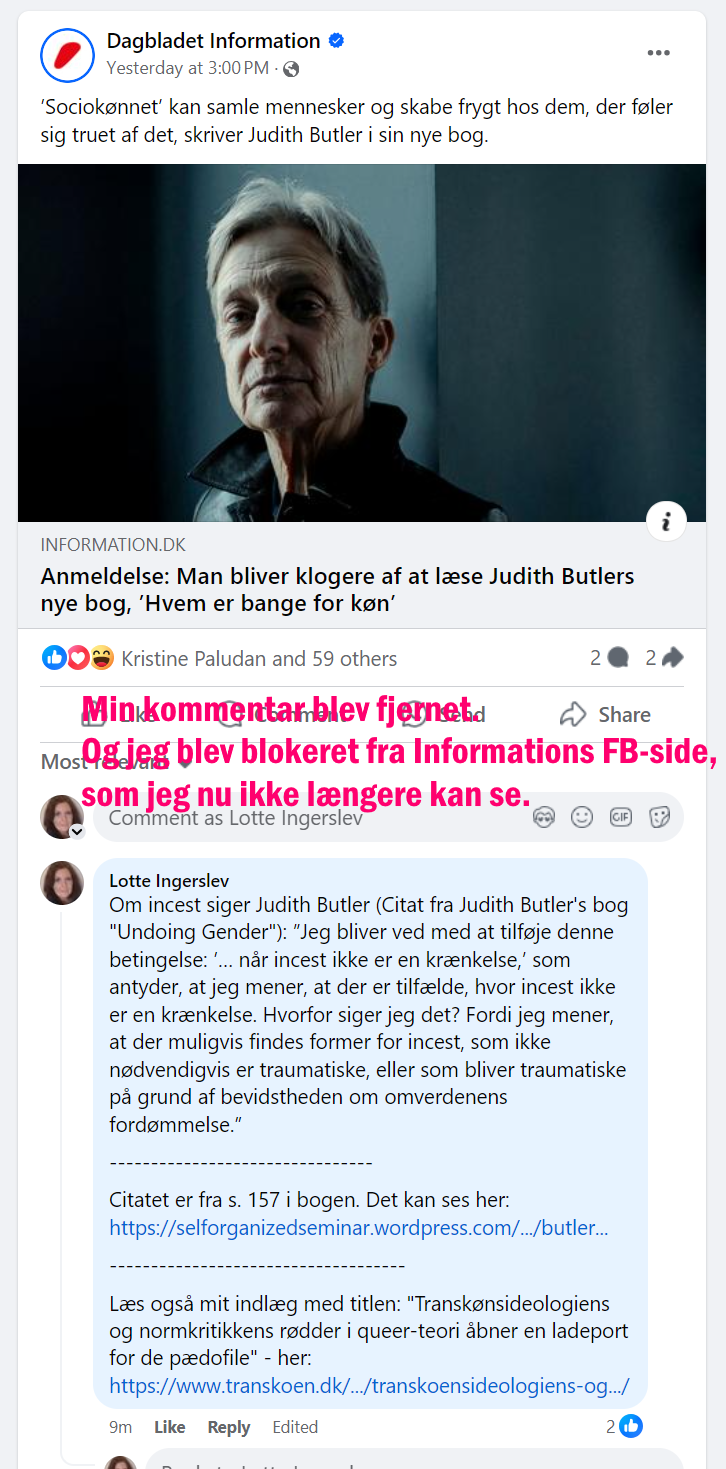Open the Judith Butler article preview image

362,343
